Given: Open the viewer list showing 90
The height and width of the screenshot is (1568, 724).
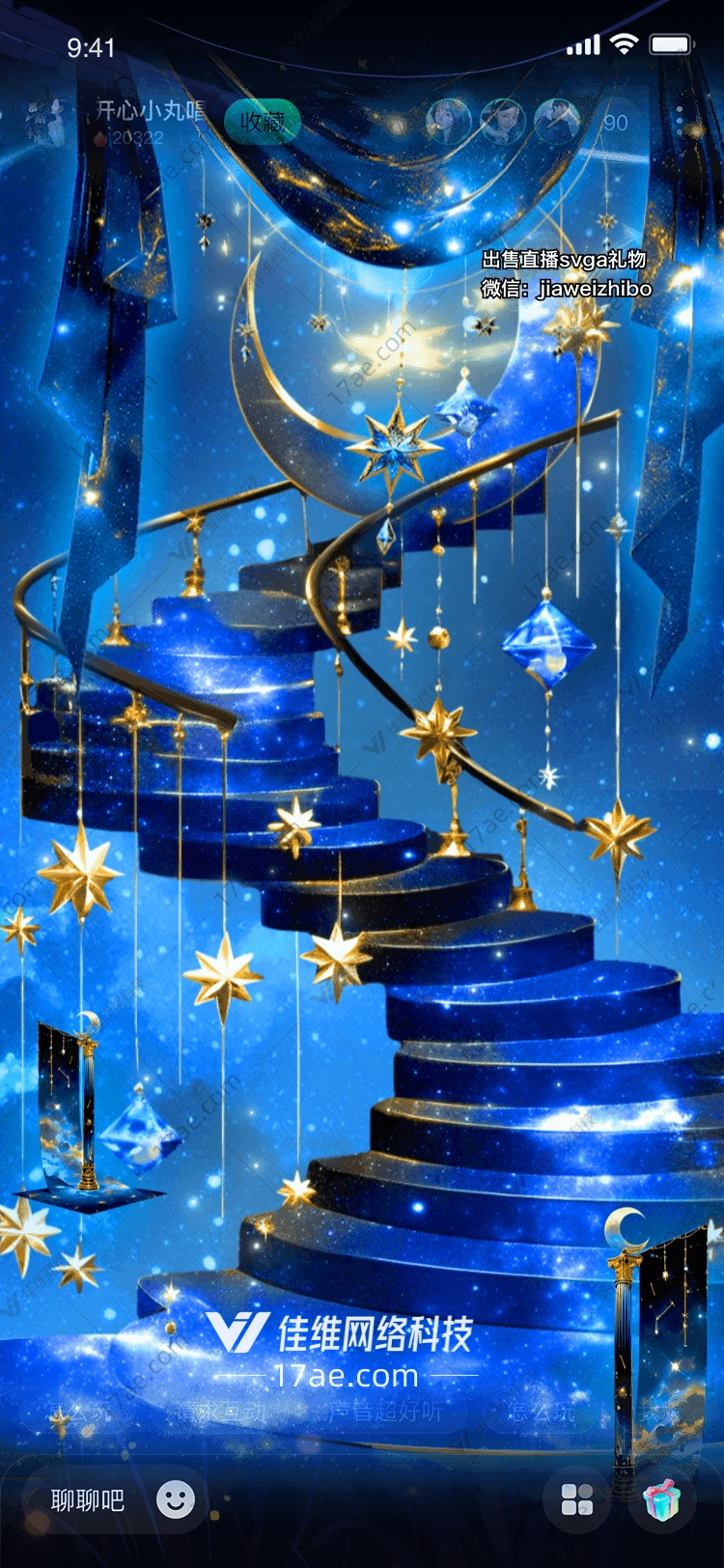Looking at the screenshot, I should (615, 123).
